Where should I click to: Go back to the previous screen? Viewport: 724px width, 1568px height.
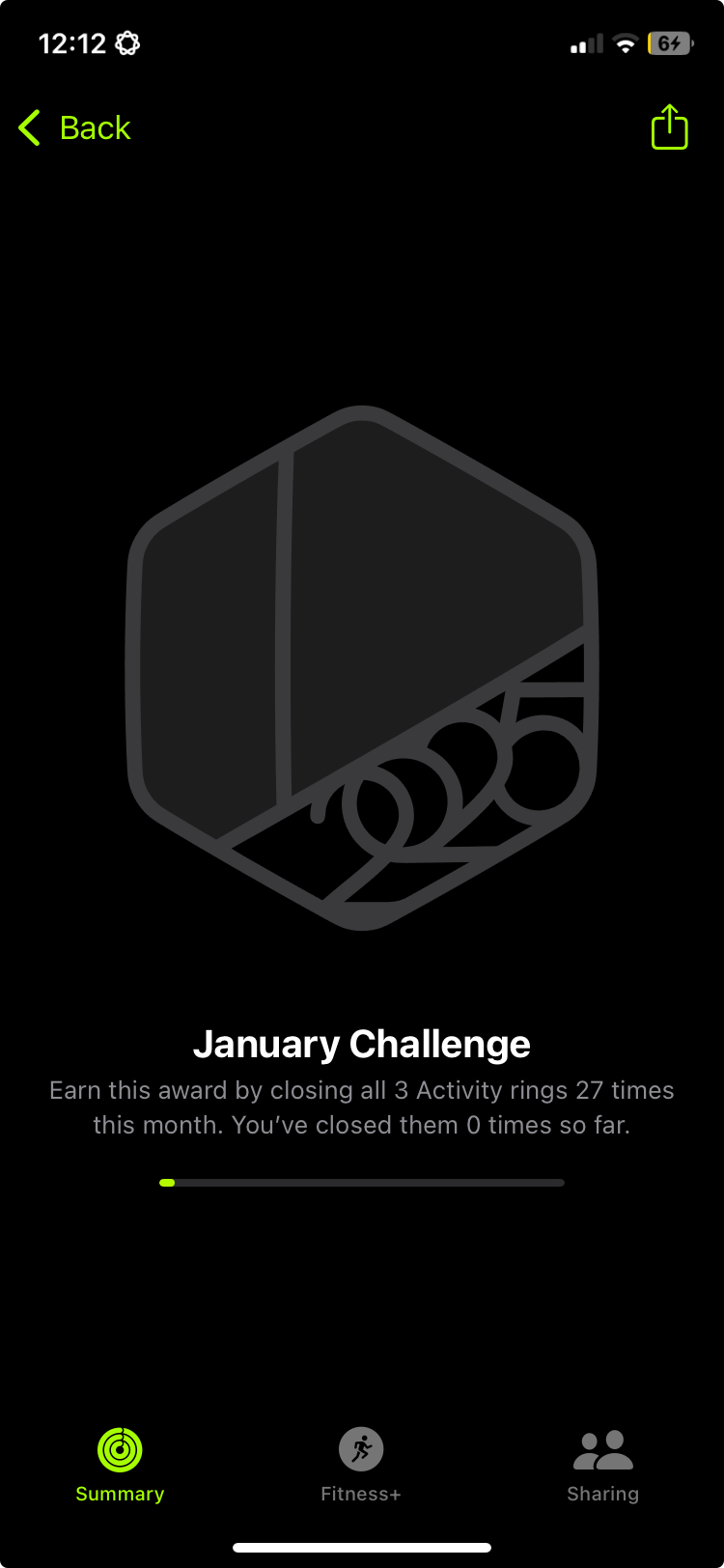[x=75, y=127]
